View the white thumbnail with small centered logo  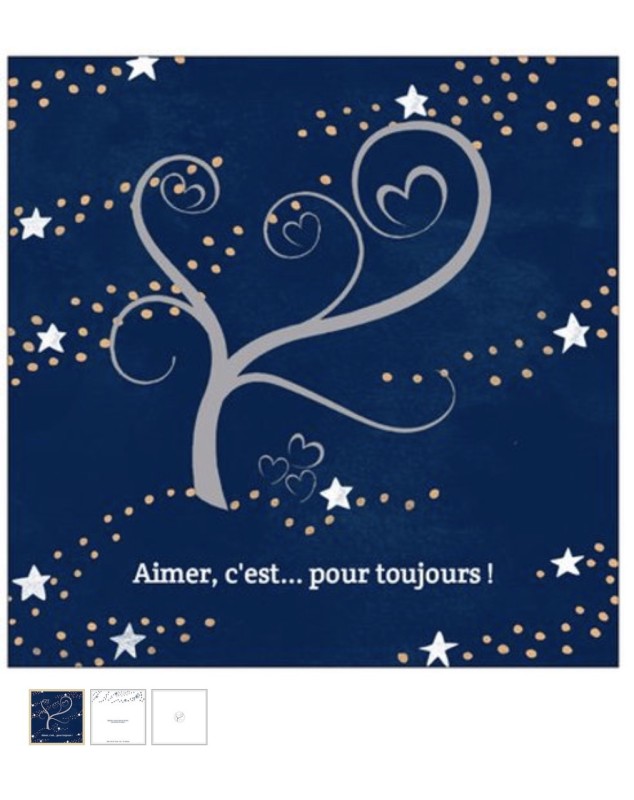180,717
